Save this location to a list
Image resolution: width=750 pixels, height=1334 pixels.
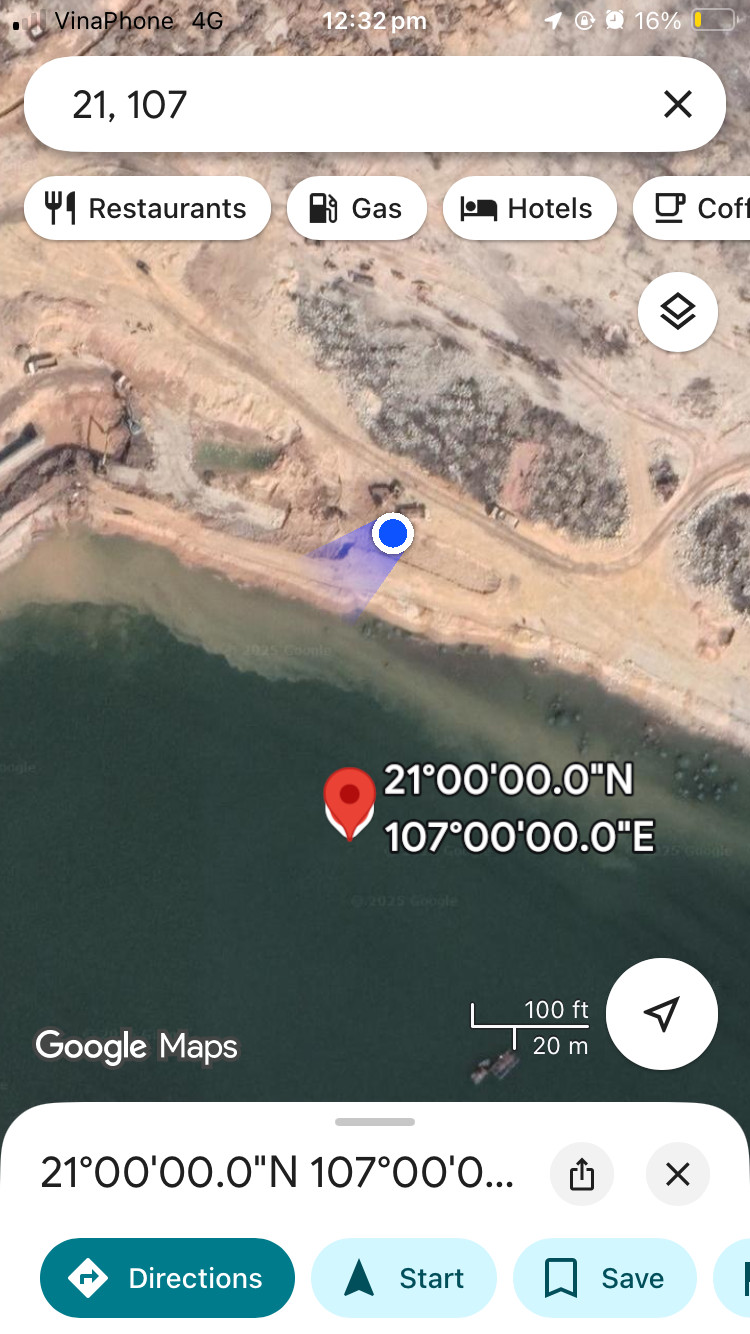[x=604, y=1277]
